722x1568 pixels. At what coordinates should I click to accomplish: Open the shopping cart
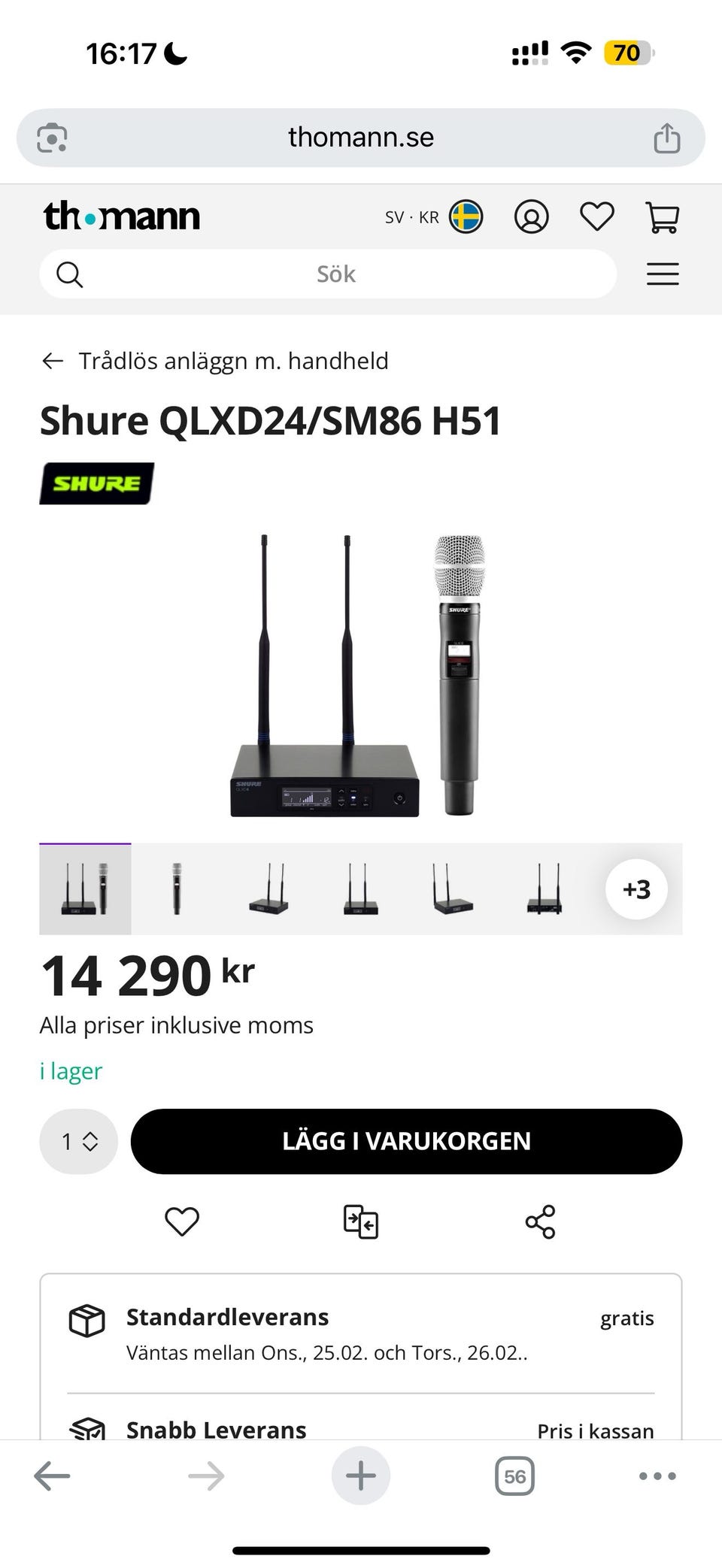coord(663,217)
